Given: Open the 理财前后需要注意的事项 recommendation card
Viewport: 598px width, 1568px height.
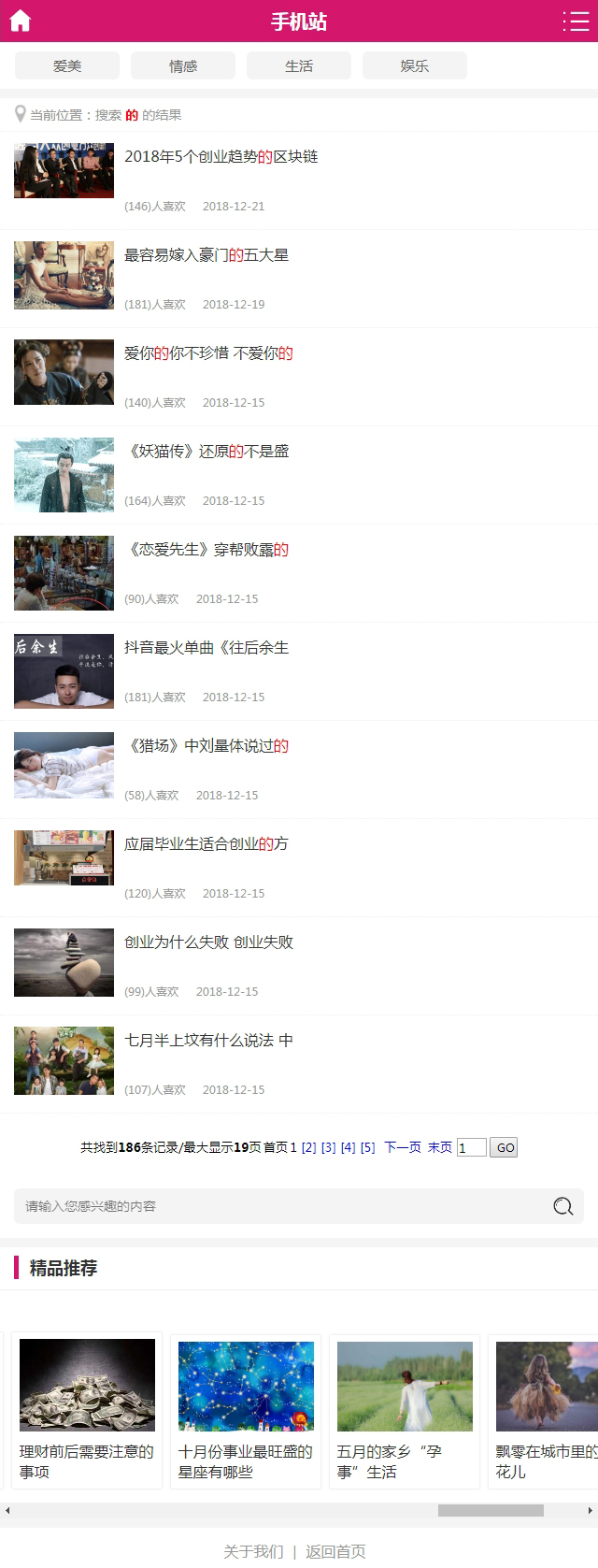Looking at the screenshot, I should [x=87, y=1409].
